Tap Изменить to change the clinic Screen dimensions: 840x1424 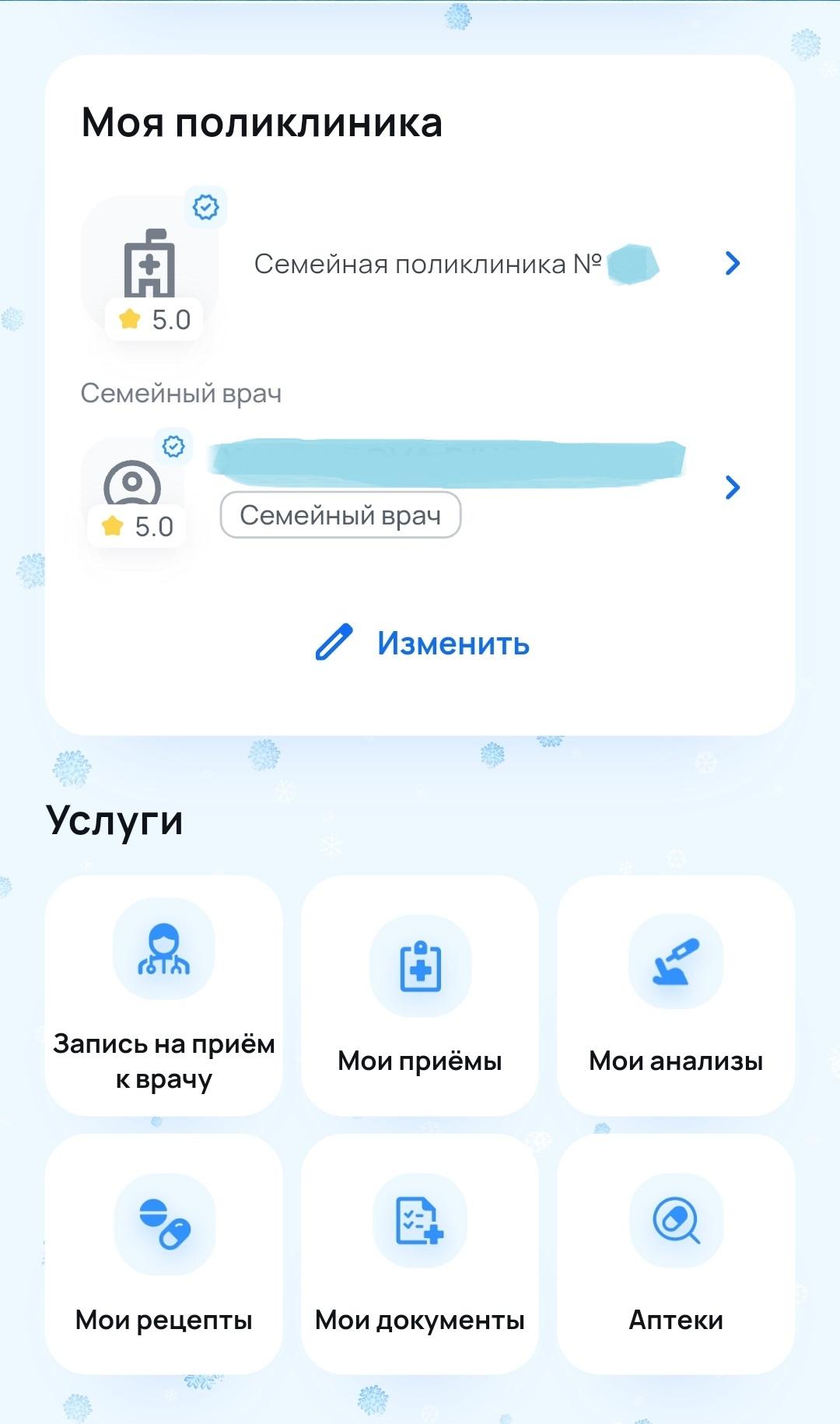[x=422, y=644]
